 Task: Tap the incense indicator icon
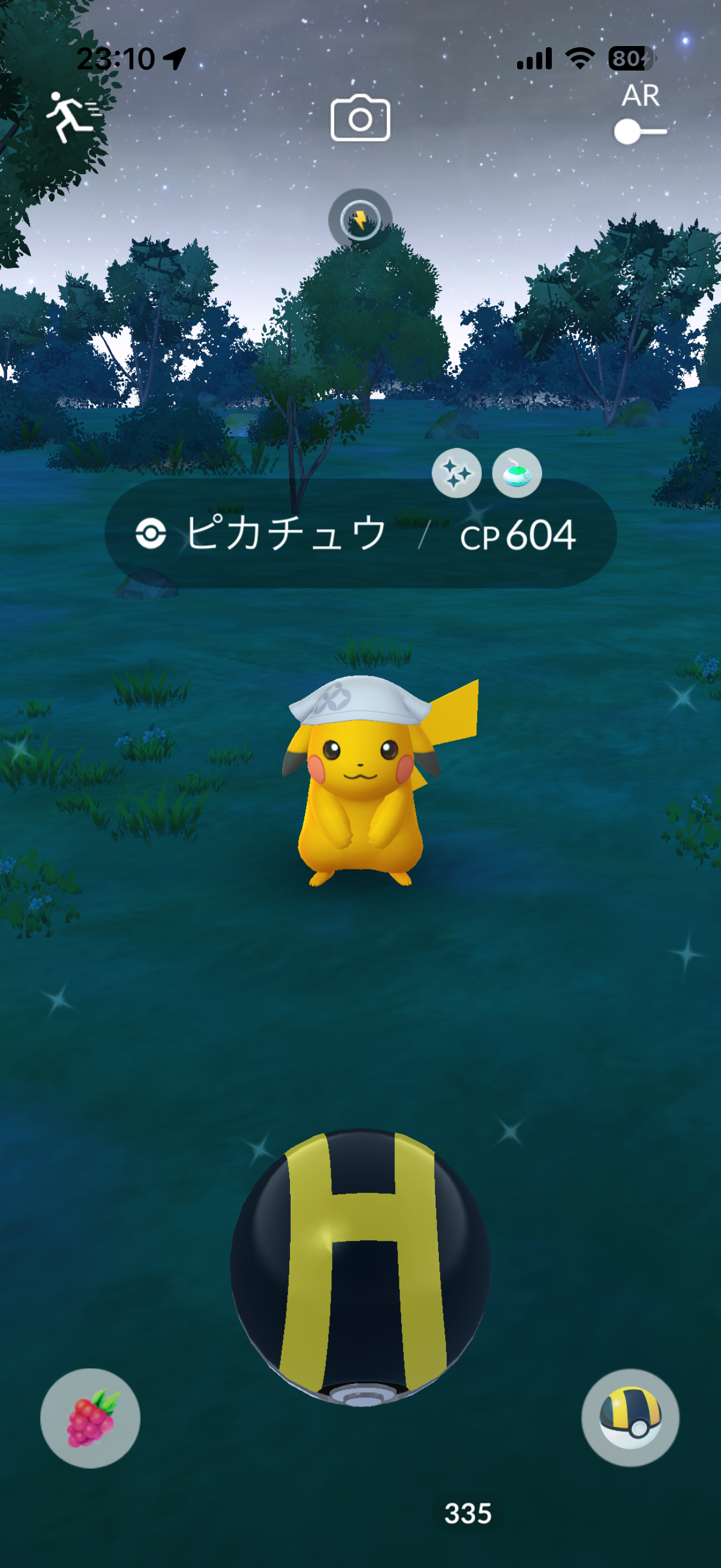(x=517, y=473)
